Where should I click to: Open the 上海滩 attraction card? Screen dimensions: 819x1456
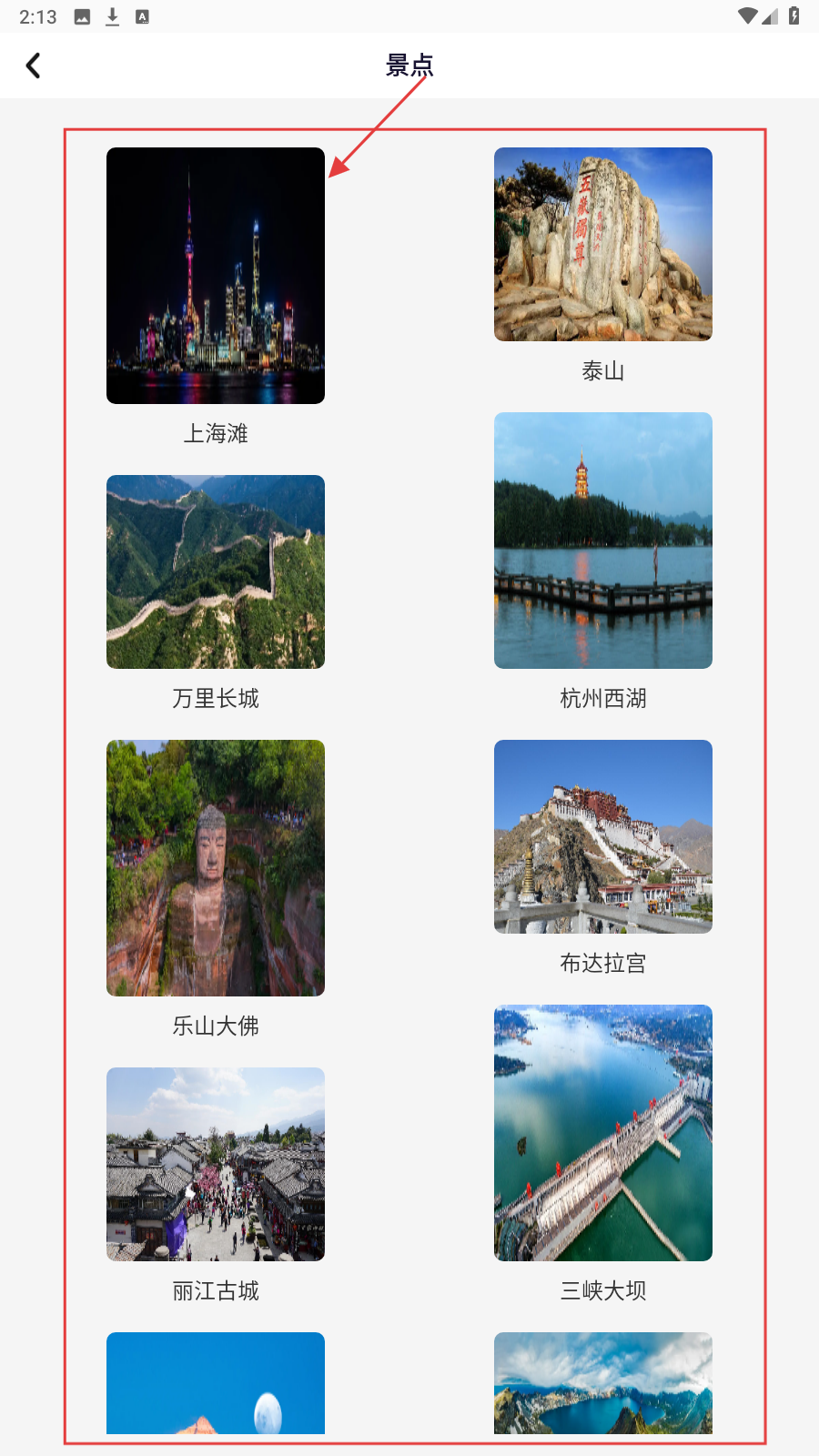(216, 276)
